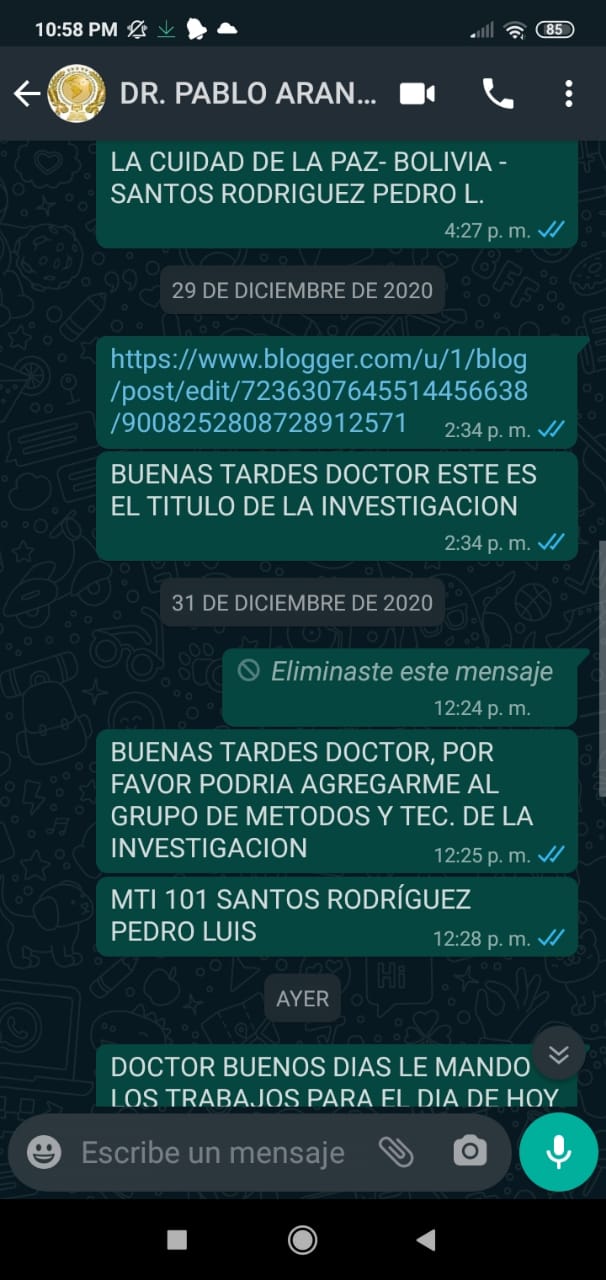Open the overflow menu
606x1280 pixels.
point(568,94)
